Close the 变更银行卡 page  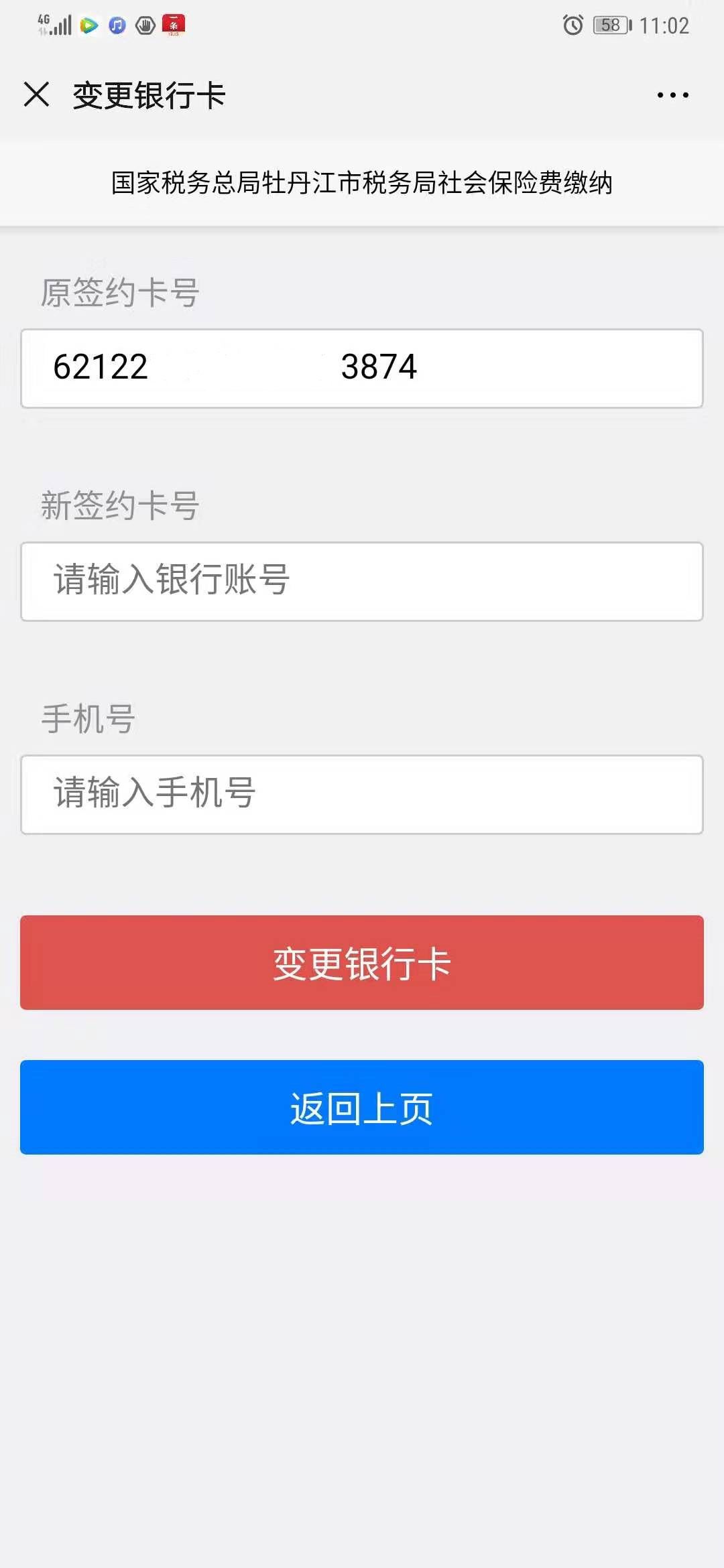coord(37,94)
